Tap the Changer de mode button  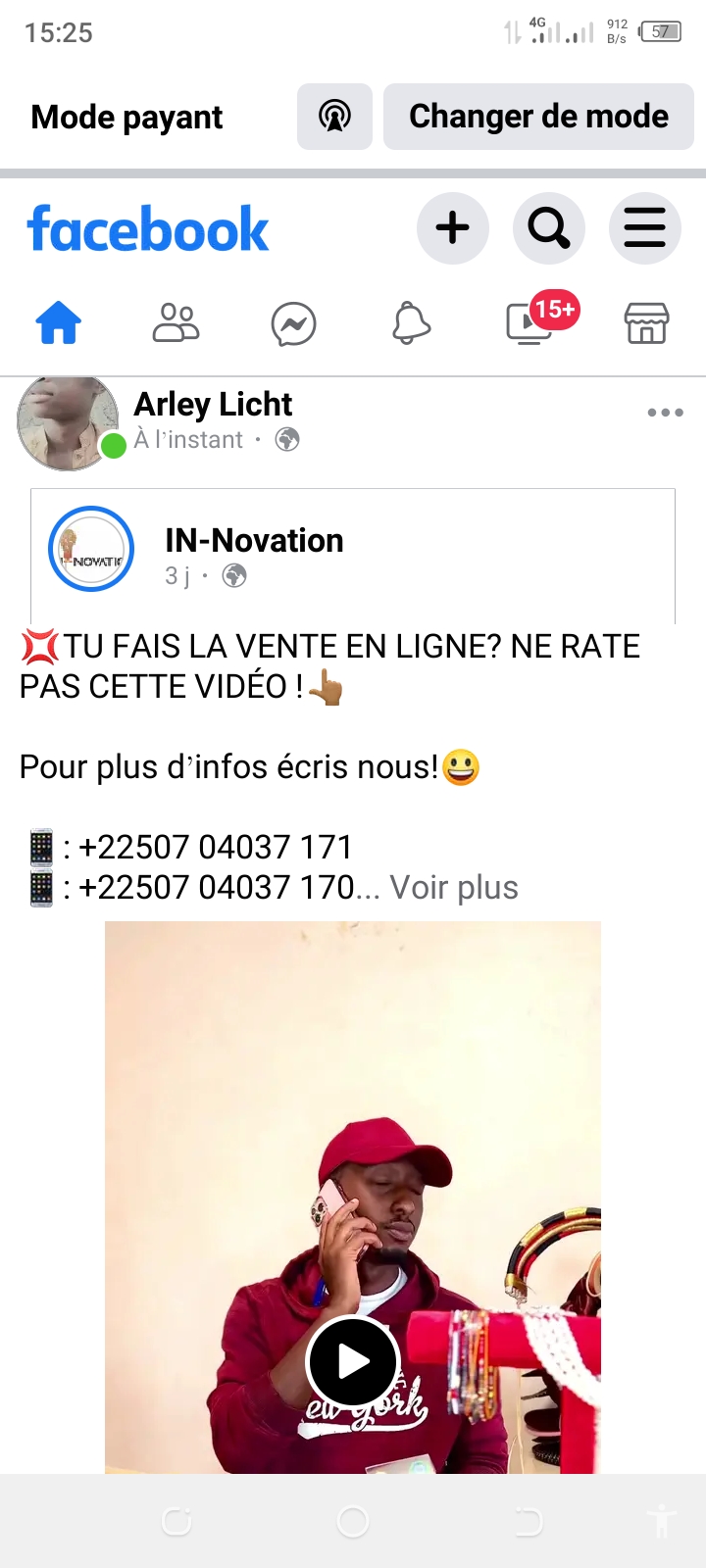[x=538, y=117]
